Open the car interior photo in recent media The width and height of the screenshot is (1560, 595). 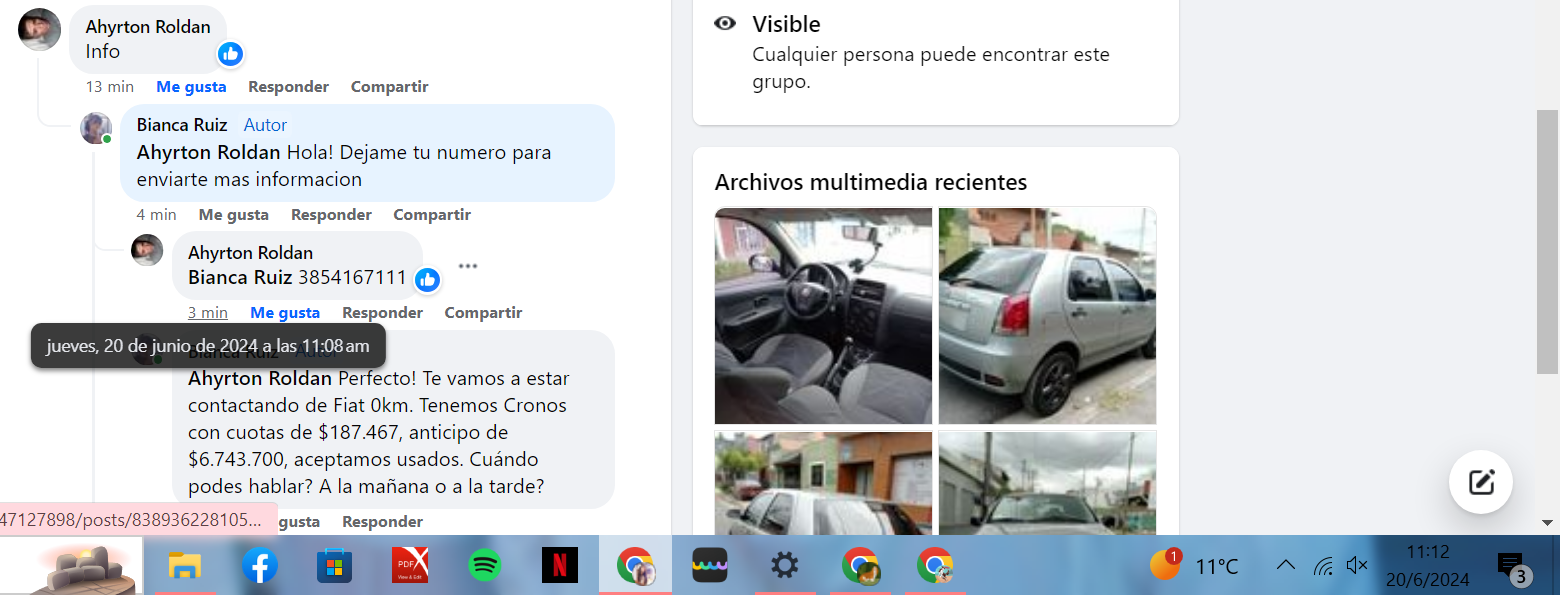pyautogui.click(x=823, y=316)
